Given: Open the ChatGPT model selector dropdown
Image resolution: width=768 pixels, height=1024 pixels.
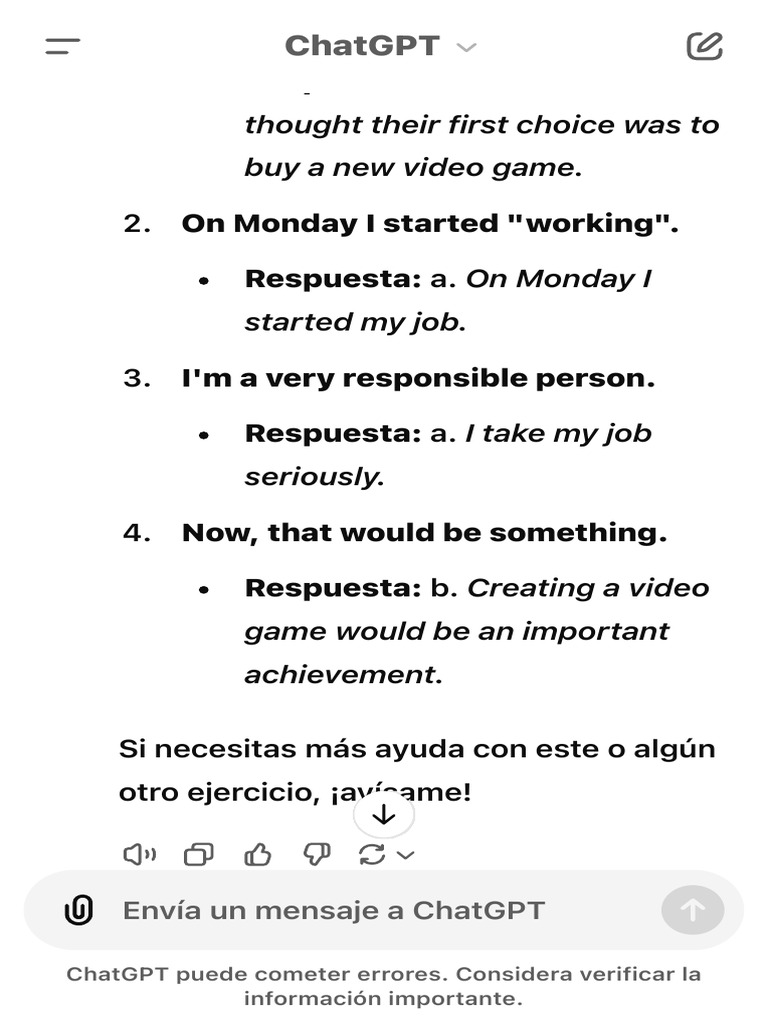Looking at the screenshot, I should point(380,46).
